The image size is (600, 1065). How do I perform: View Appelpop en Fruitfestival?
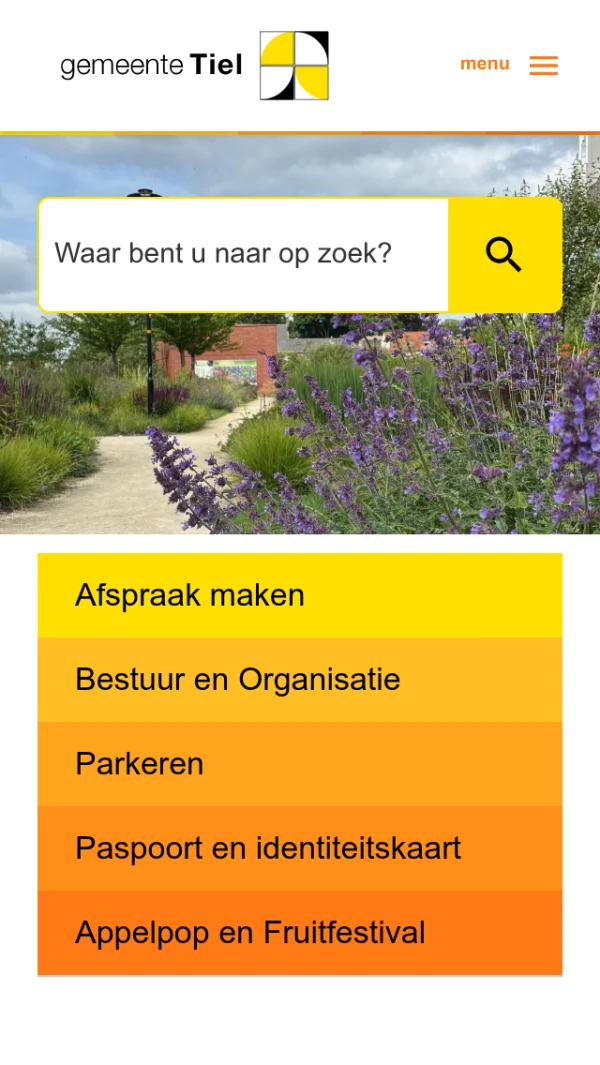click(300, 933)
